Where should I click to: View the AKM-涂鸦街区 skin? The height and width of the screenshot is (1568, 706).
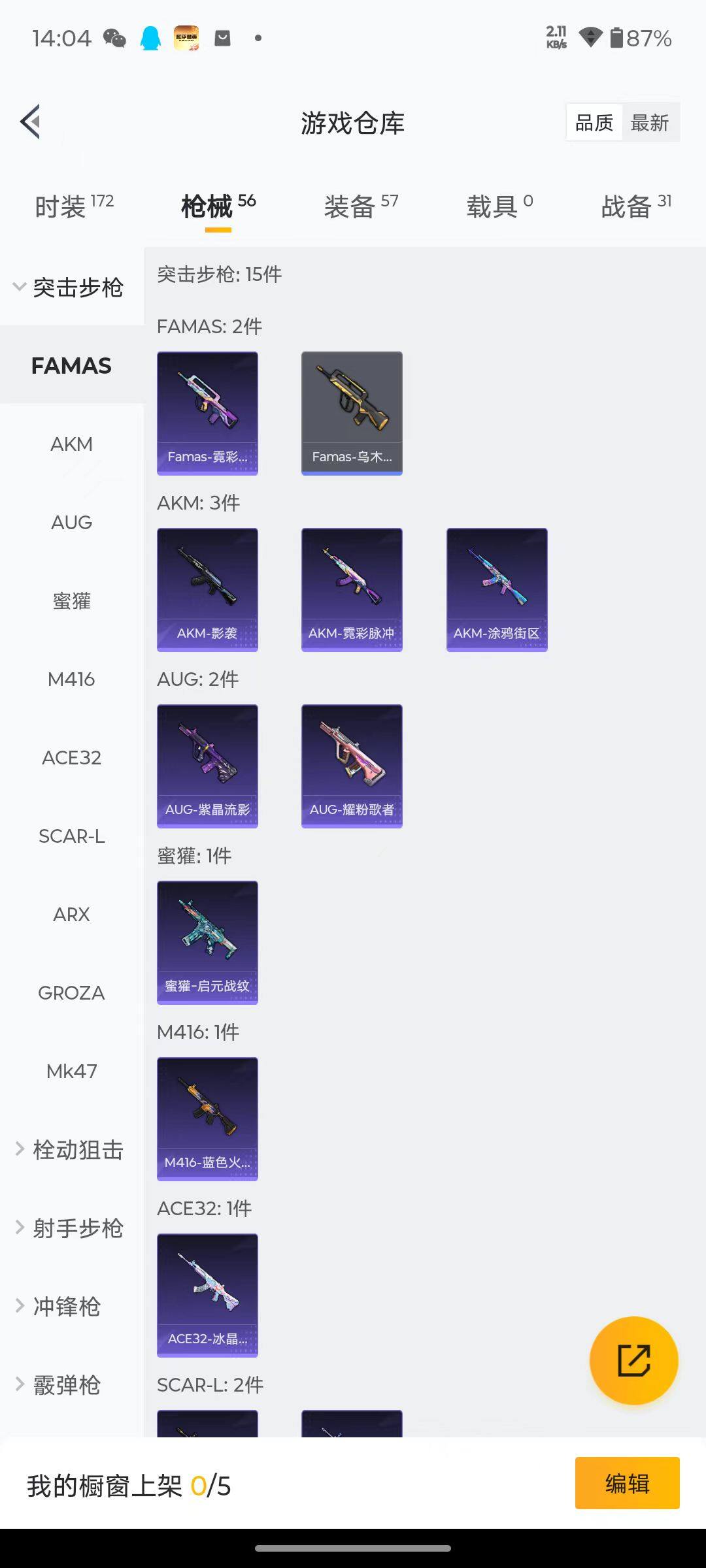496,588
